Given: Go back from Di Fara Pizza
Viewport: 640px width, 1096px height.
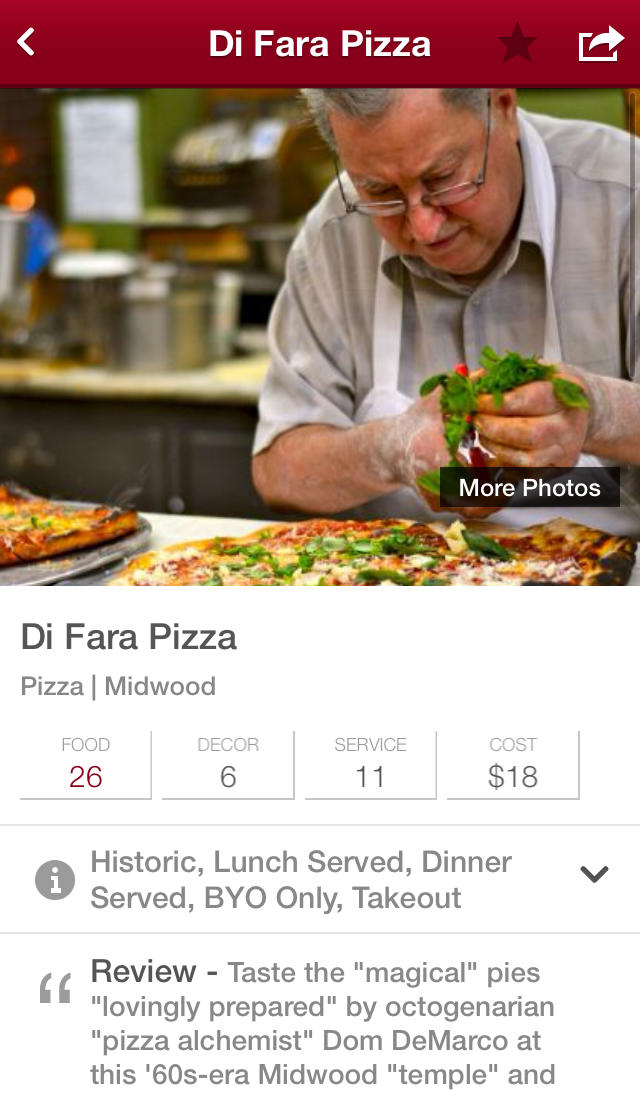Looking at the screenshot, I should 27,42.
